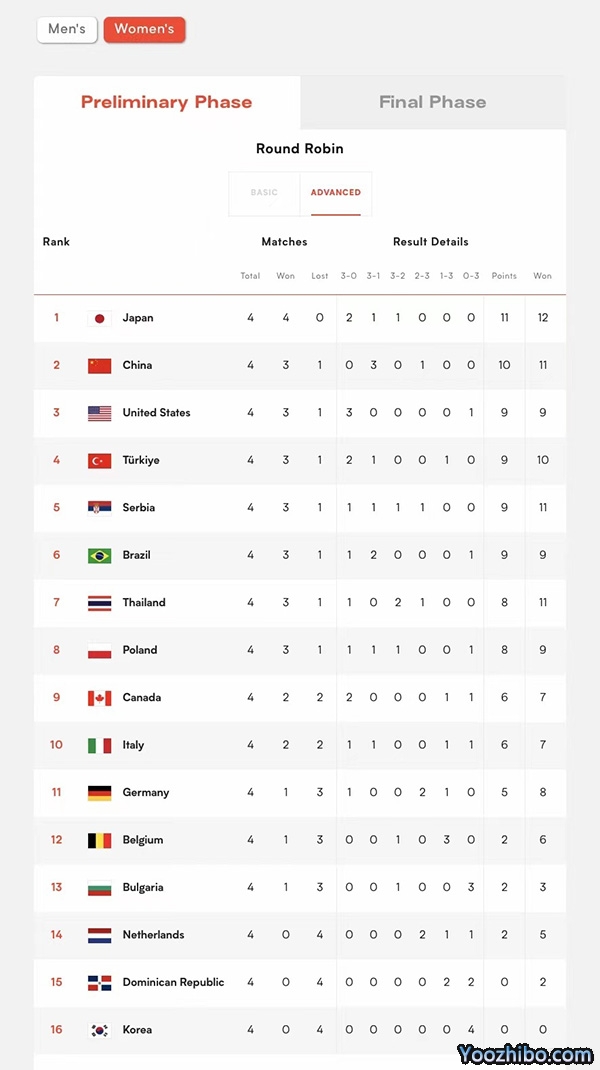The image size is (600, 1070).
Task: Switch to the Men's standings
Action: click(x=67, y=29)
